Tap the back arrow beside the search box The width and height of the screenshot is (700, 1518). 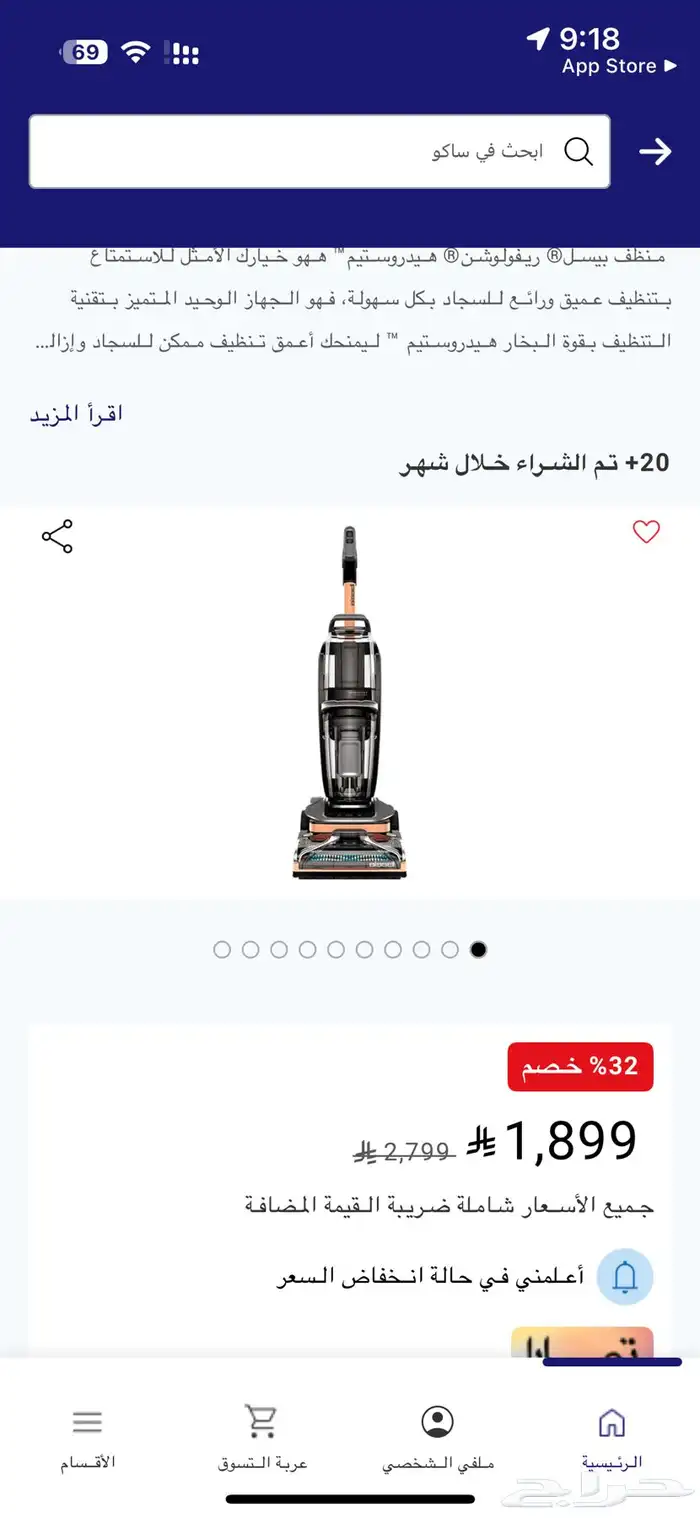point(655,151)
